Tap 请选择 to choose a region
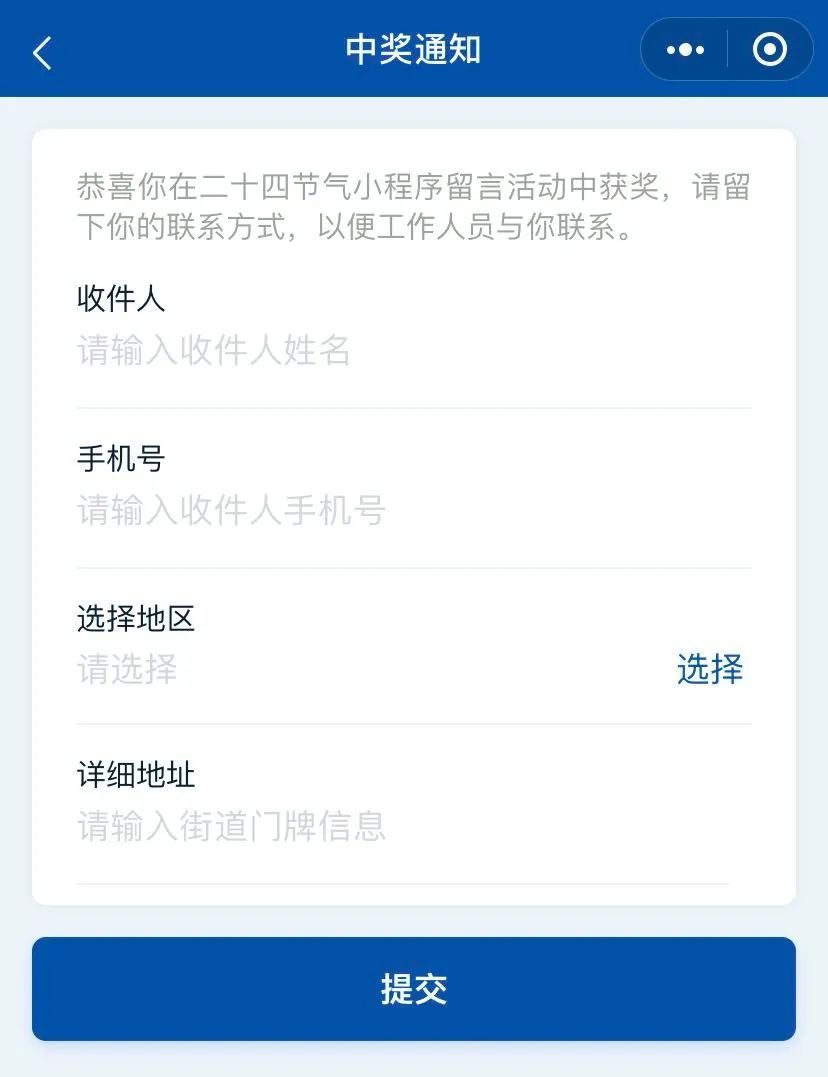The image size is (828, 1077). click(126, 671)
